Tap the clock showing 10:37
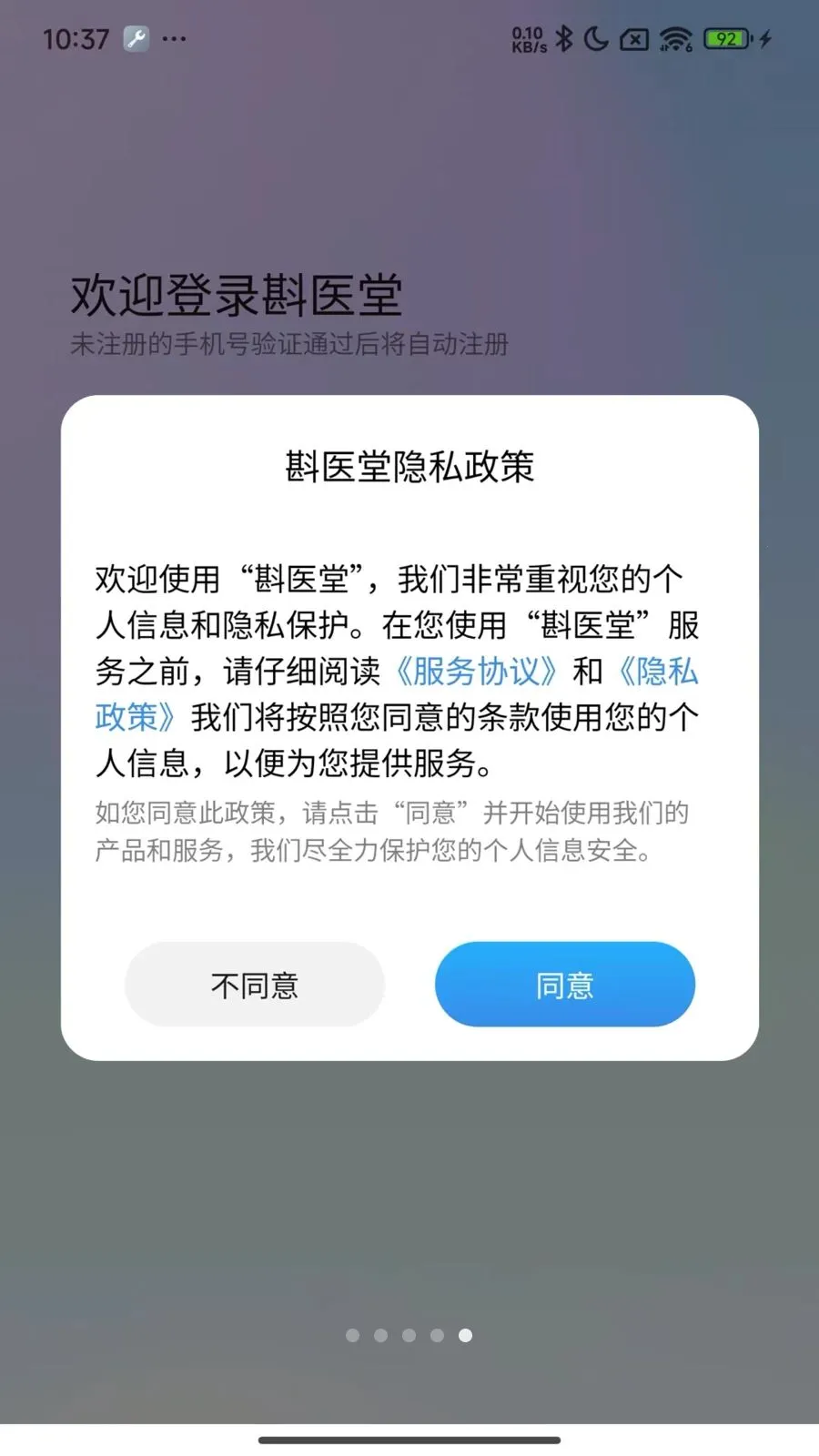The width and height of the screenshot is (819, 1456). [x=78, y=38]
